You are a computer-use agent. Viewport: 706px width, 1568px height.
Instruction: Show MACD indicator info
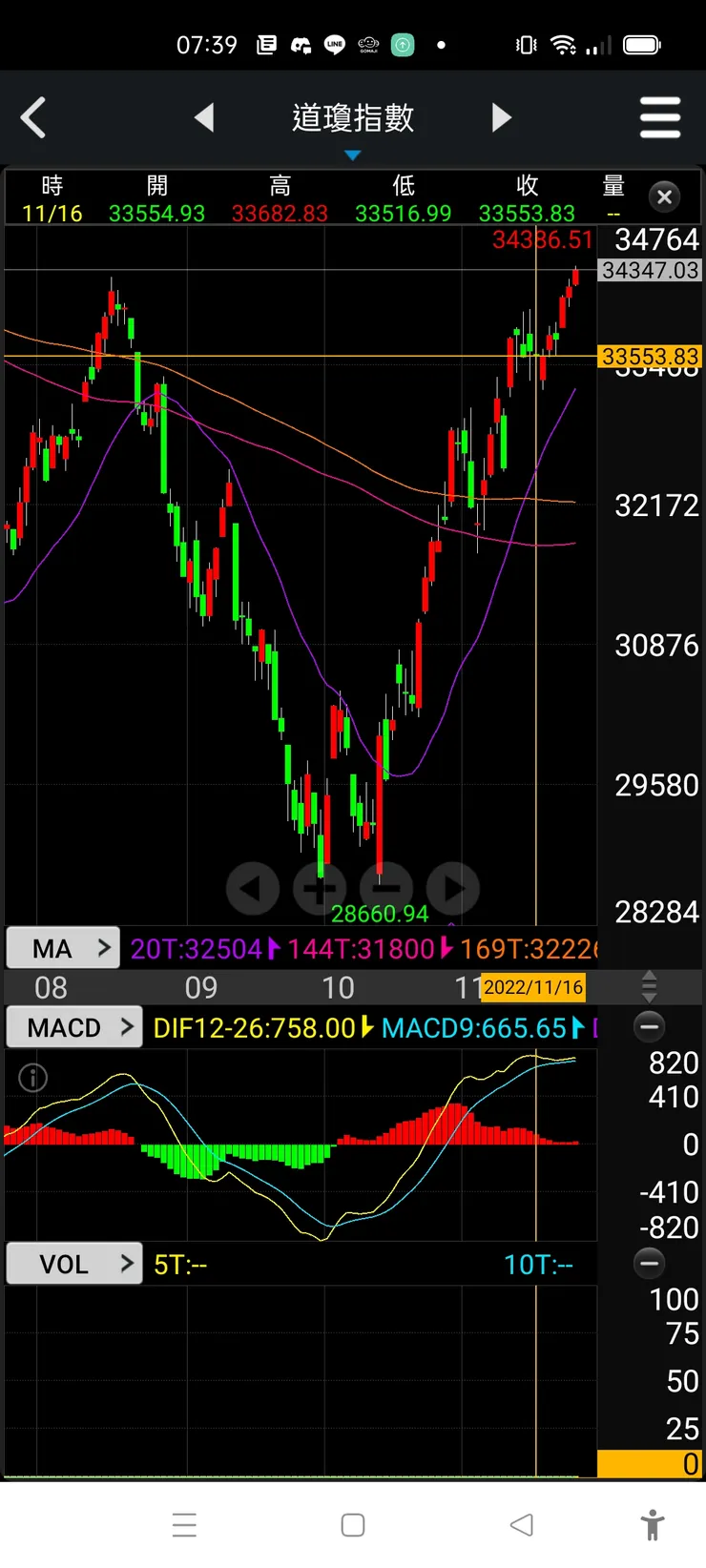point(32,1079)
